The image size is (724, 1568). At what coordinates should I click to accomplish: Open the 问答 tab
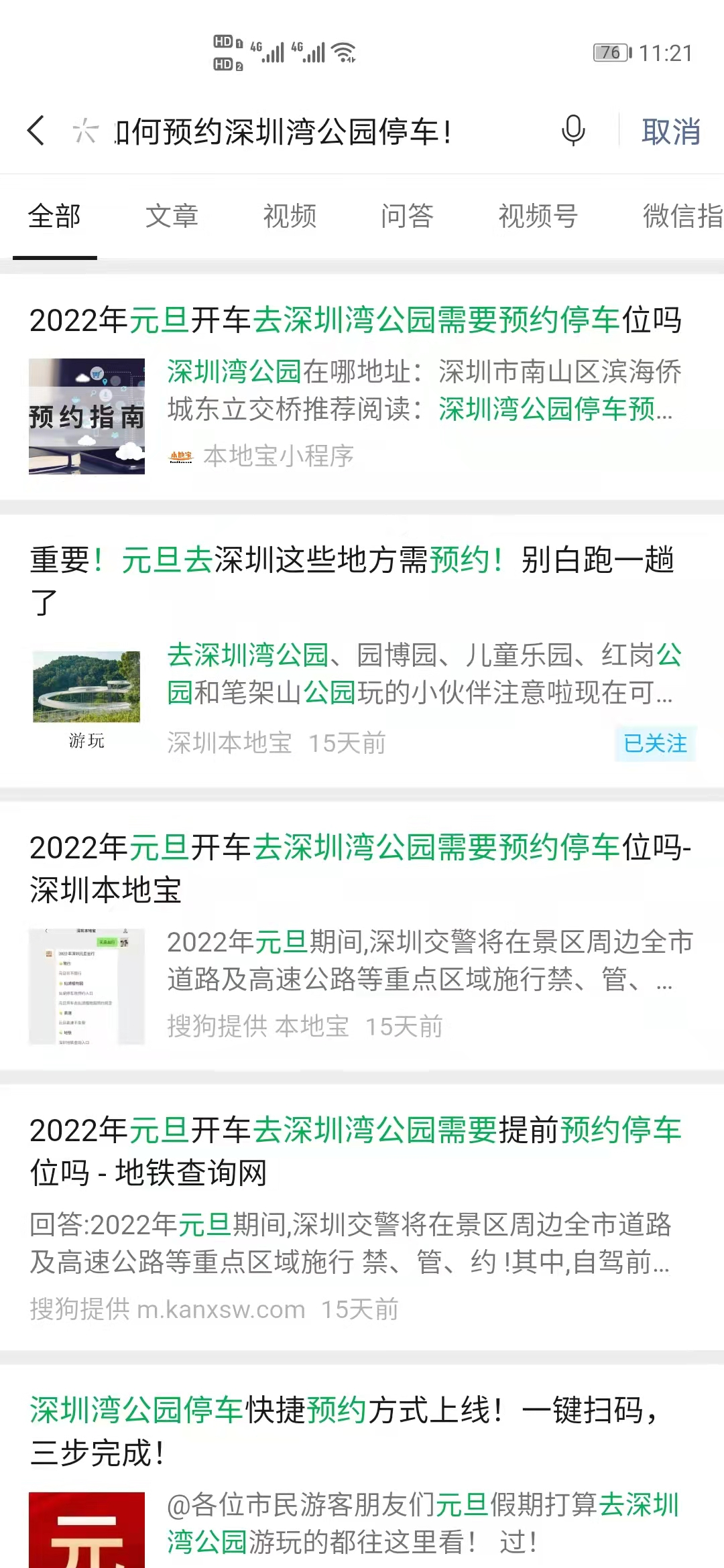pyautogui.click(x=407, y=216)
